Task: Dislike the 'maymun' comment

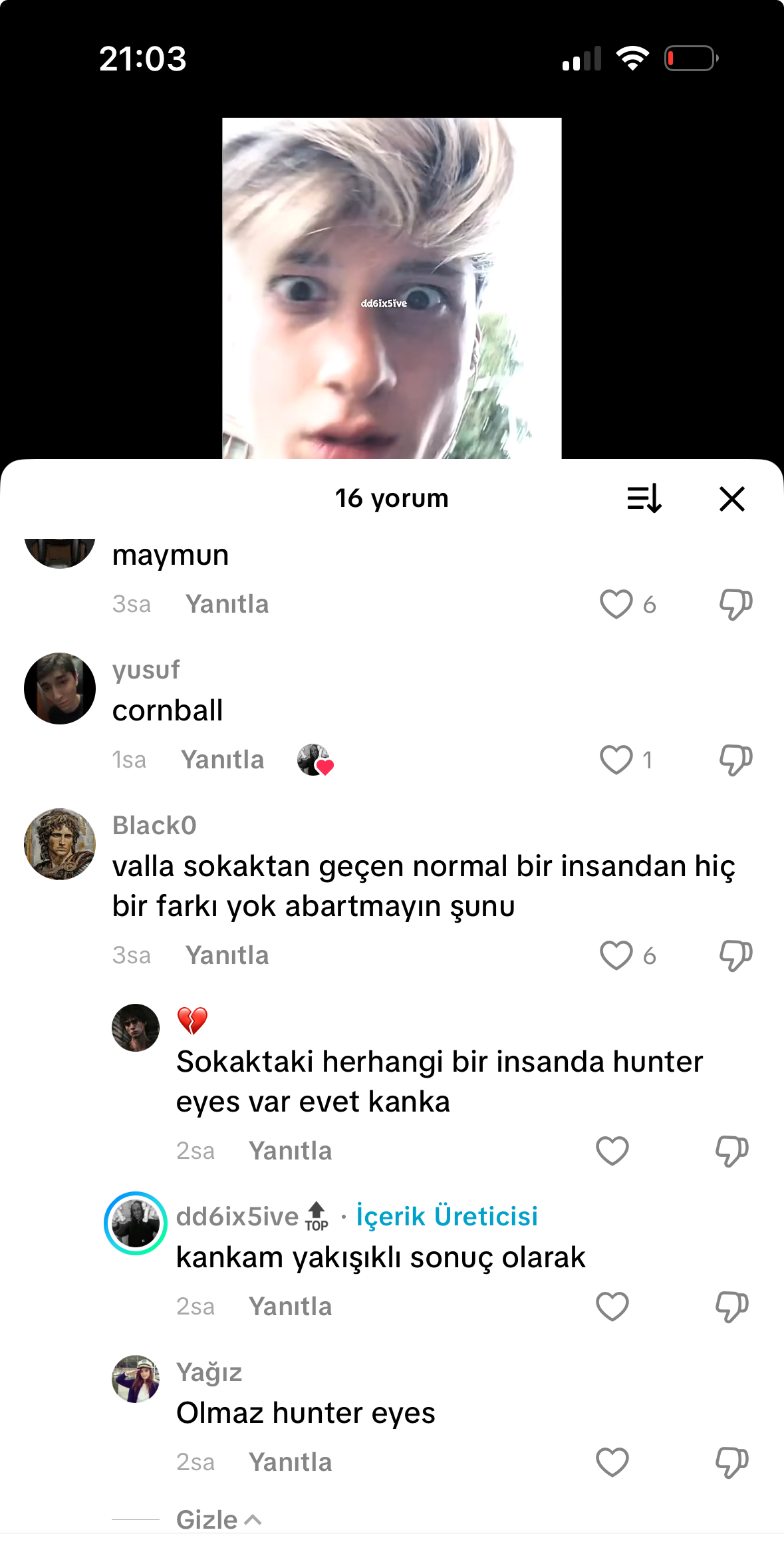Action: pos(735,604)
